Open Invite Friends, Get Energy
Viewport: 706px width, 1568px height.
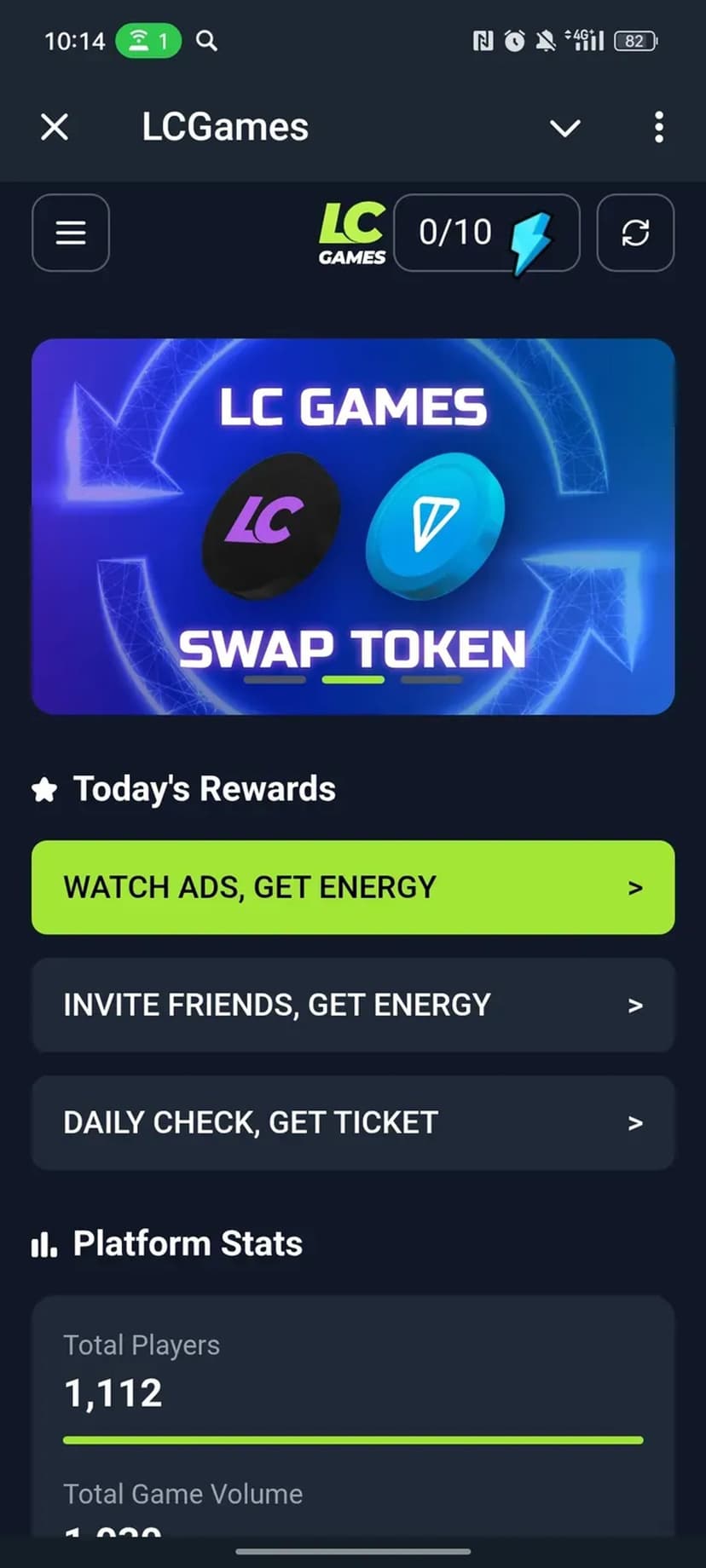pyautogui.click(x=353, y=1005)
